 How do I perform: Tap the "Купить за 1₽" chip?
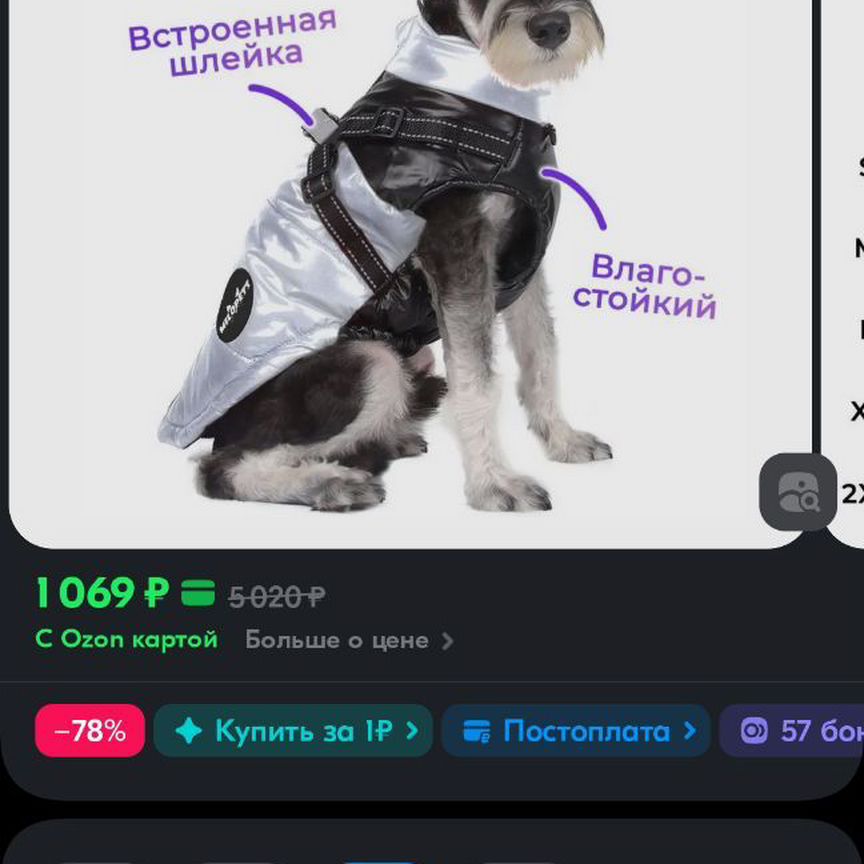pos(293,731)
